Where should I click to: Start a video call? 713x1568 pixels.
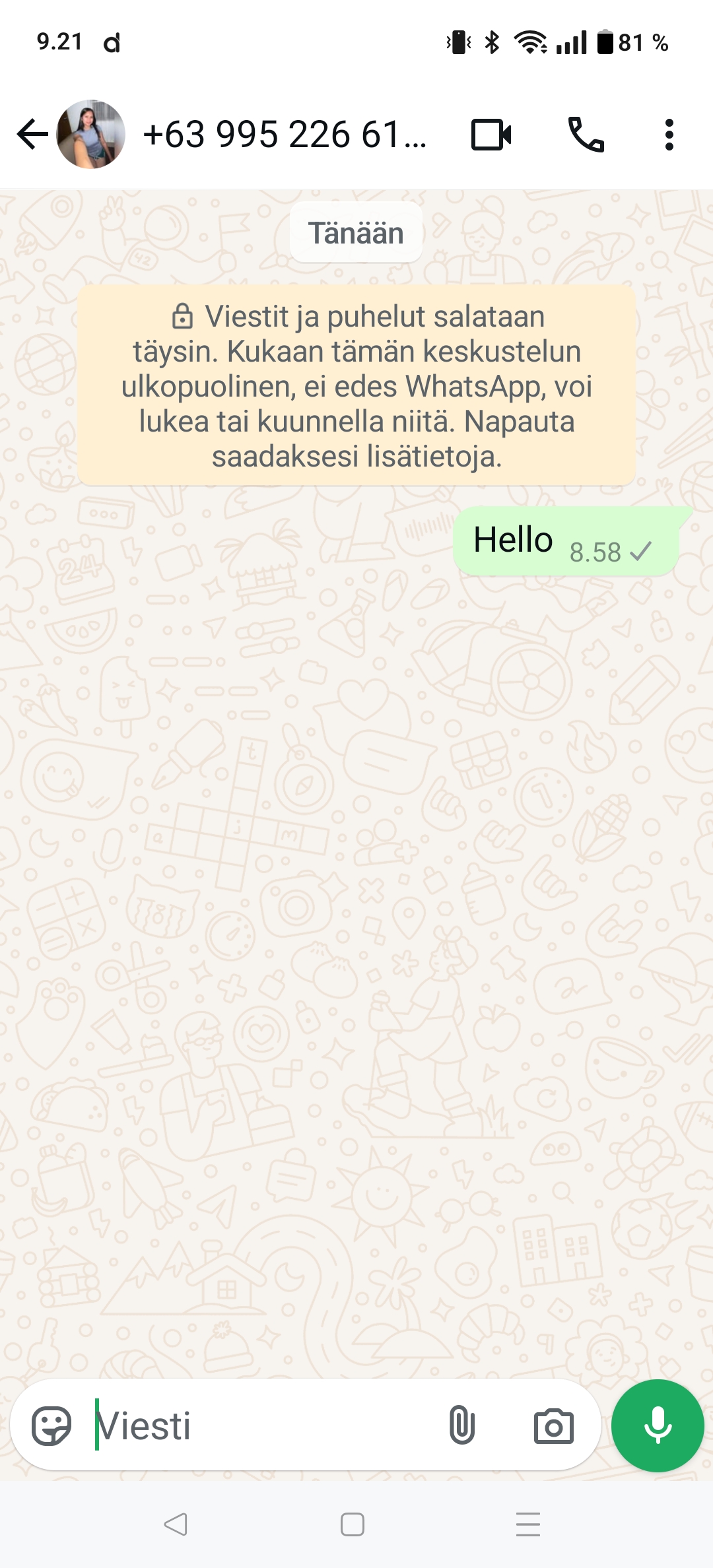491,135
